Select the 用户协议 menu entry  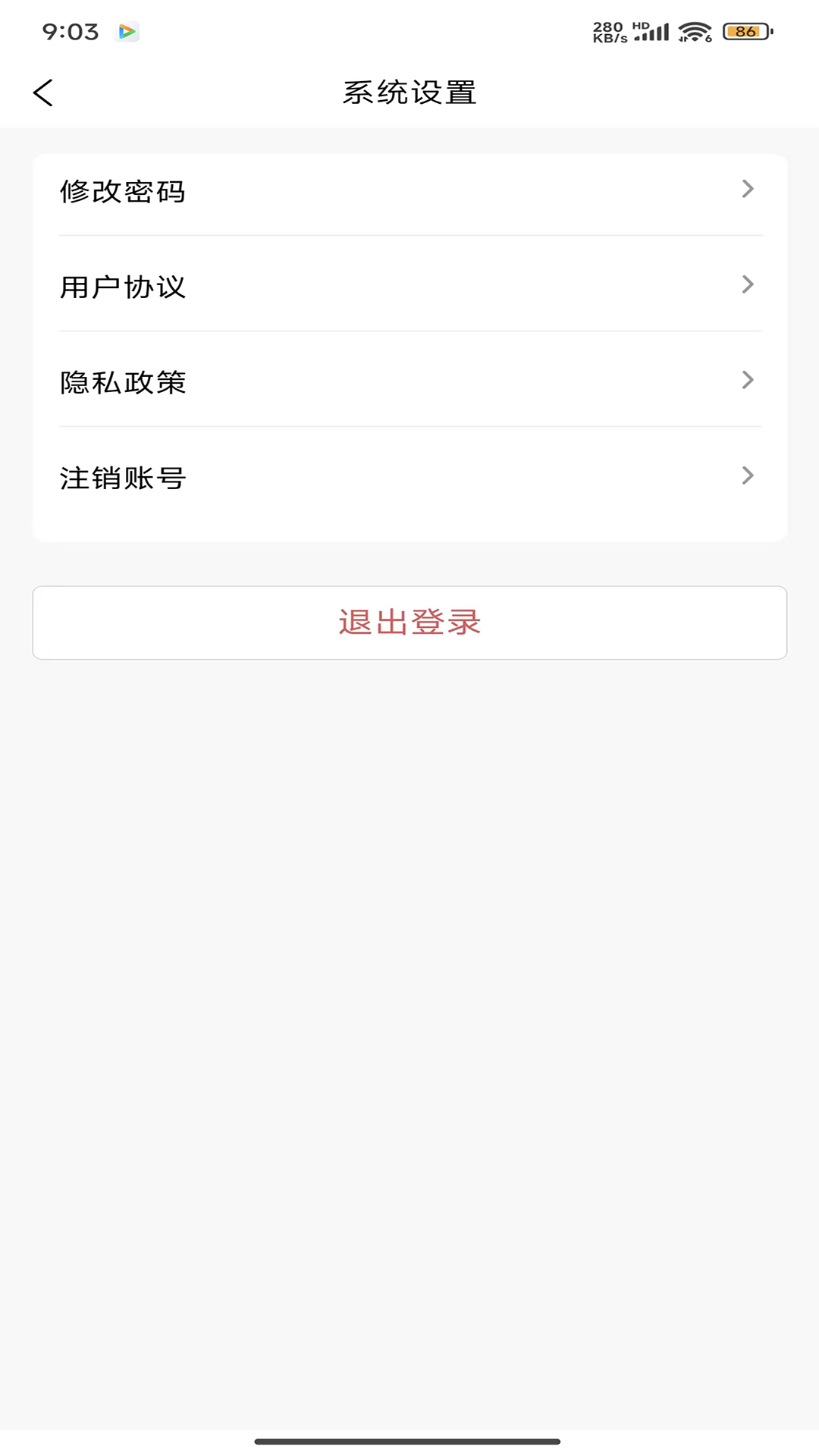[123, 287]
